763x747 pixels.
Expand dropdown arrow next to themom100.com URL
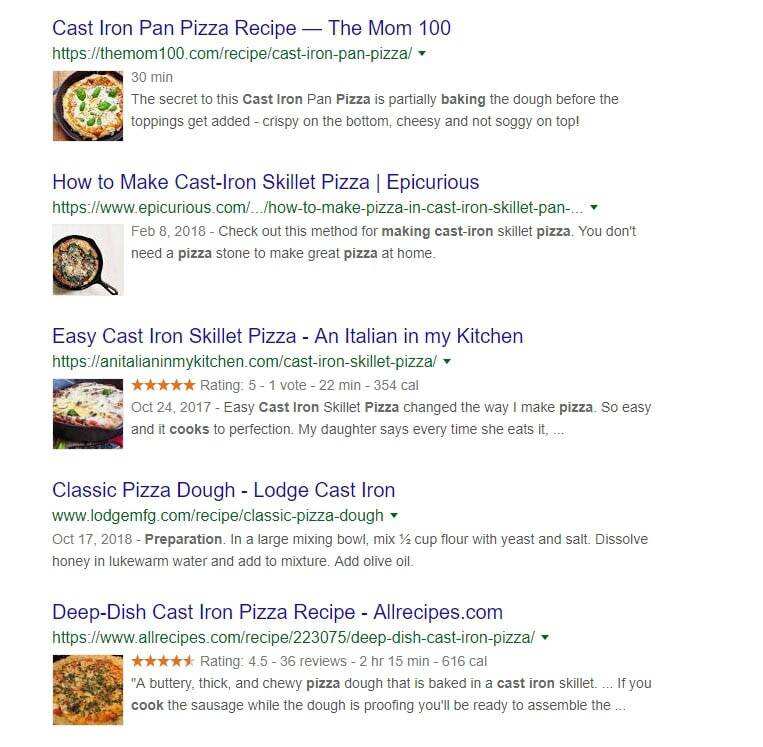(422, 54)
